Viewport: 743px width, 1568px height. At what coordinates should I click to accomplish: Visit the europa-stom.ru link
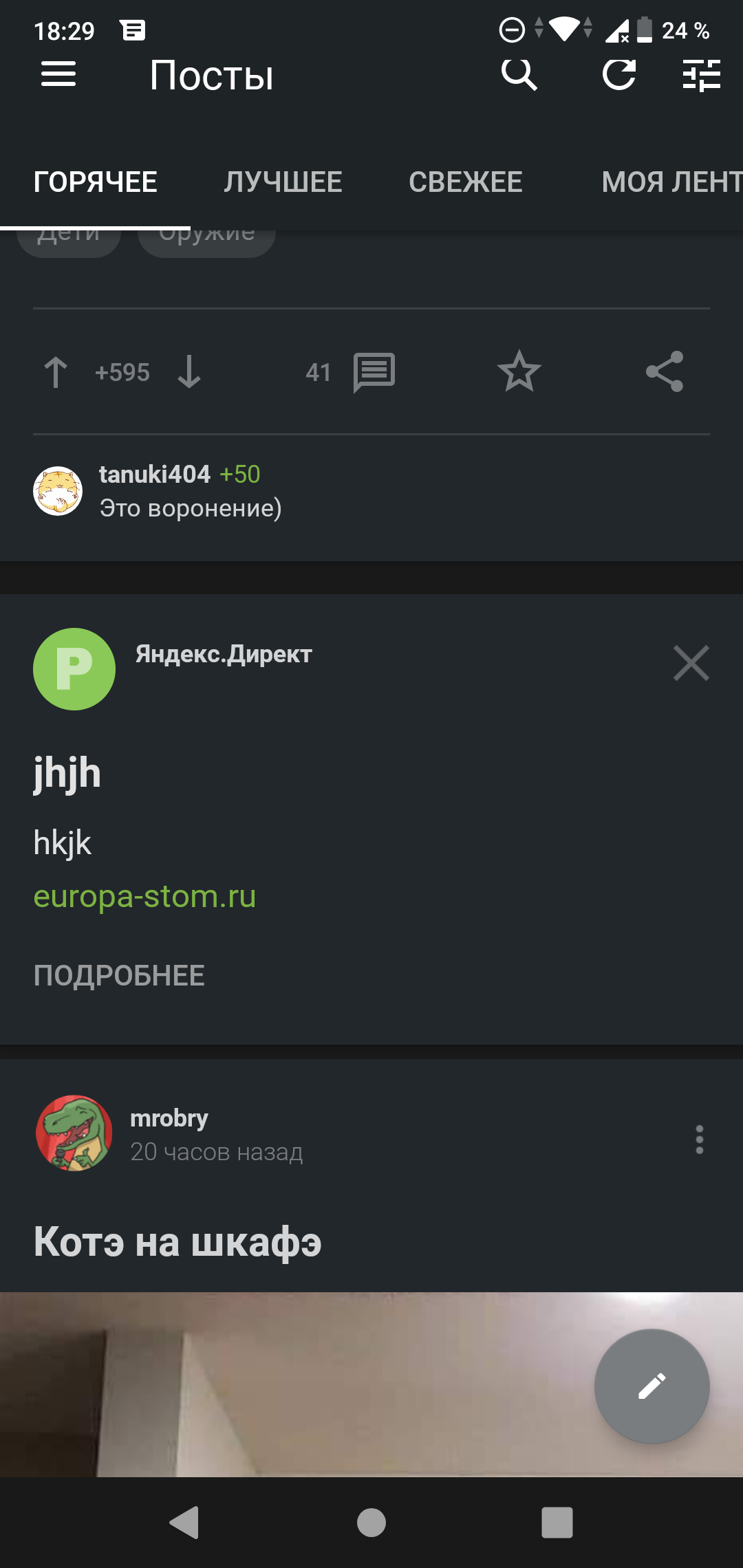(144, 896)
